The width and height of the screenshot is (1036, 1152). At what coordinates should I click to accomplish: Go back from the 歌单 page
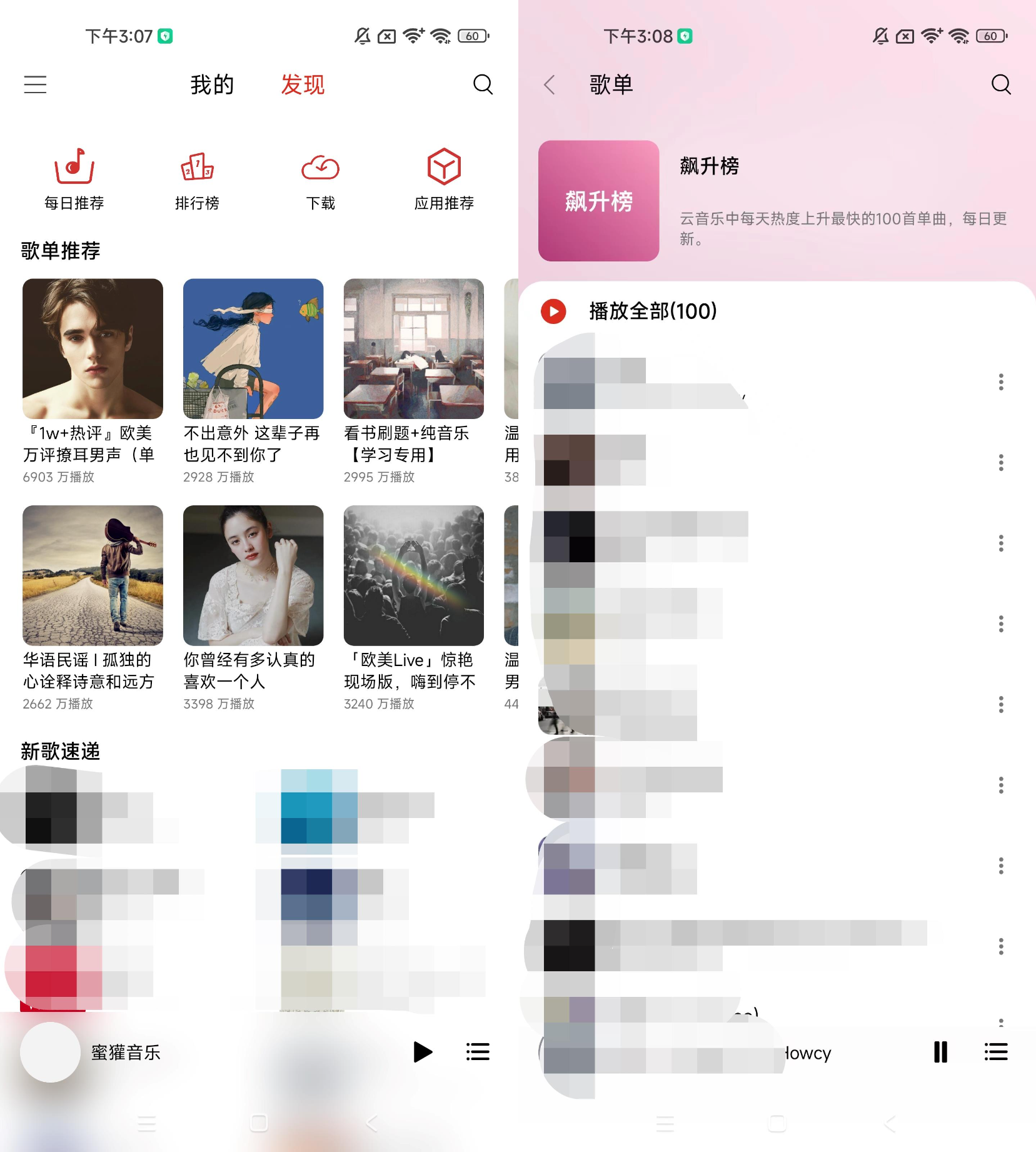pos(550,84)
